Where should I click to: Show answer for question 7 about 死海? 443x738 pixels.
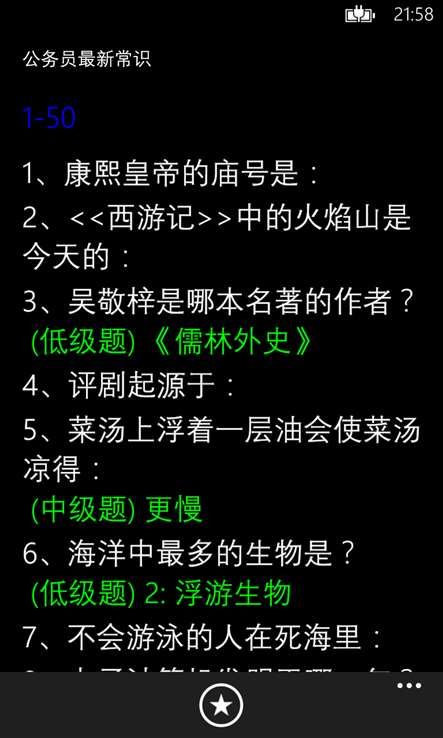click(x=202, y=638)
